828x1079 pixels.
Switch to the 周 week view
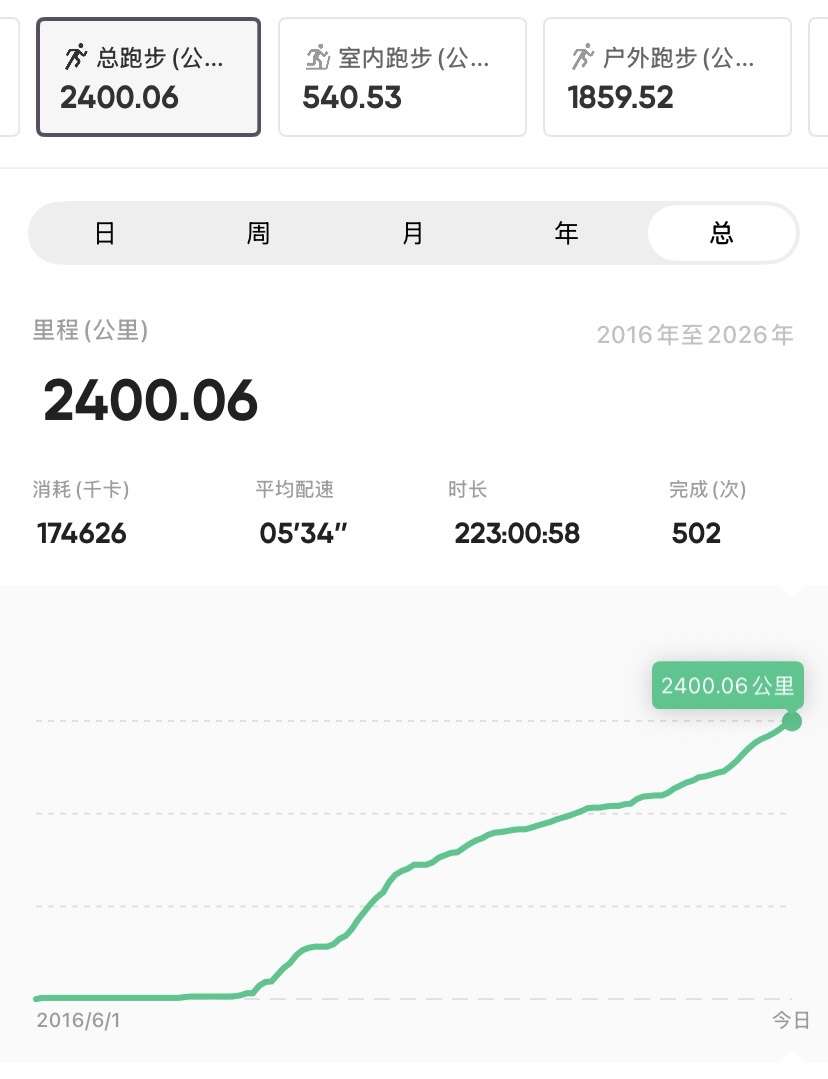coord(258,233)
